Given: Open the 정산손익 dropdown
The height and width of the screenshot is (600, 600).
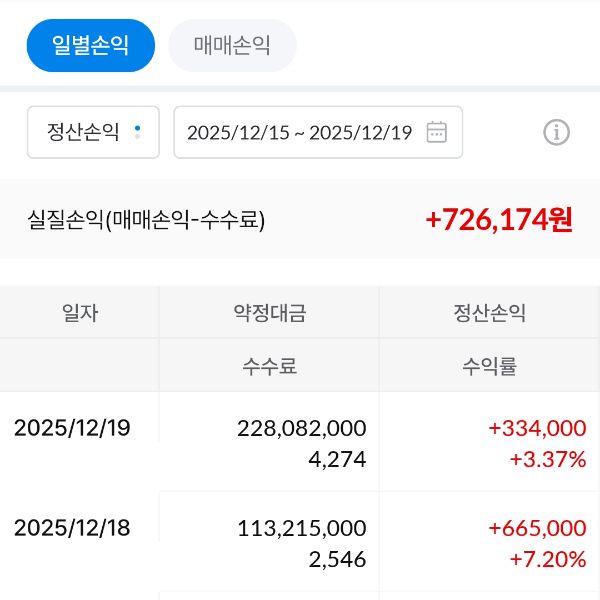Looking at the screenshot, I should pos(93,132).
